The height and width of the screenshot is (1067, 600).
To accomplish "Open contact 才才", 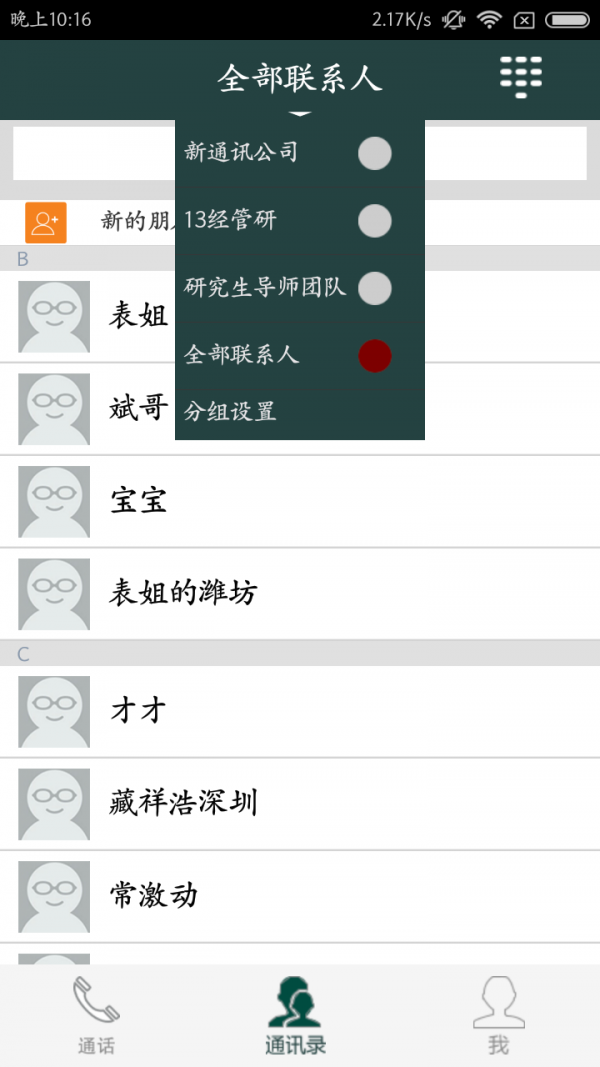I will point(300,712).
